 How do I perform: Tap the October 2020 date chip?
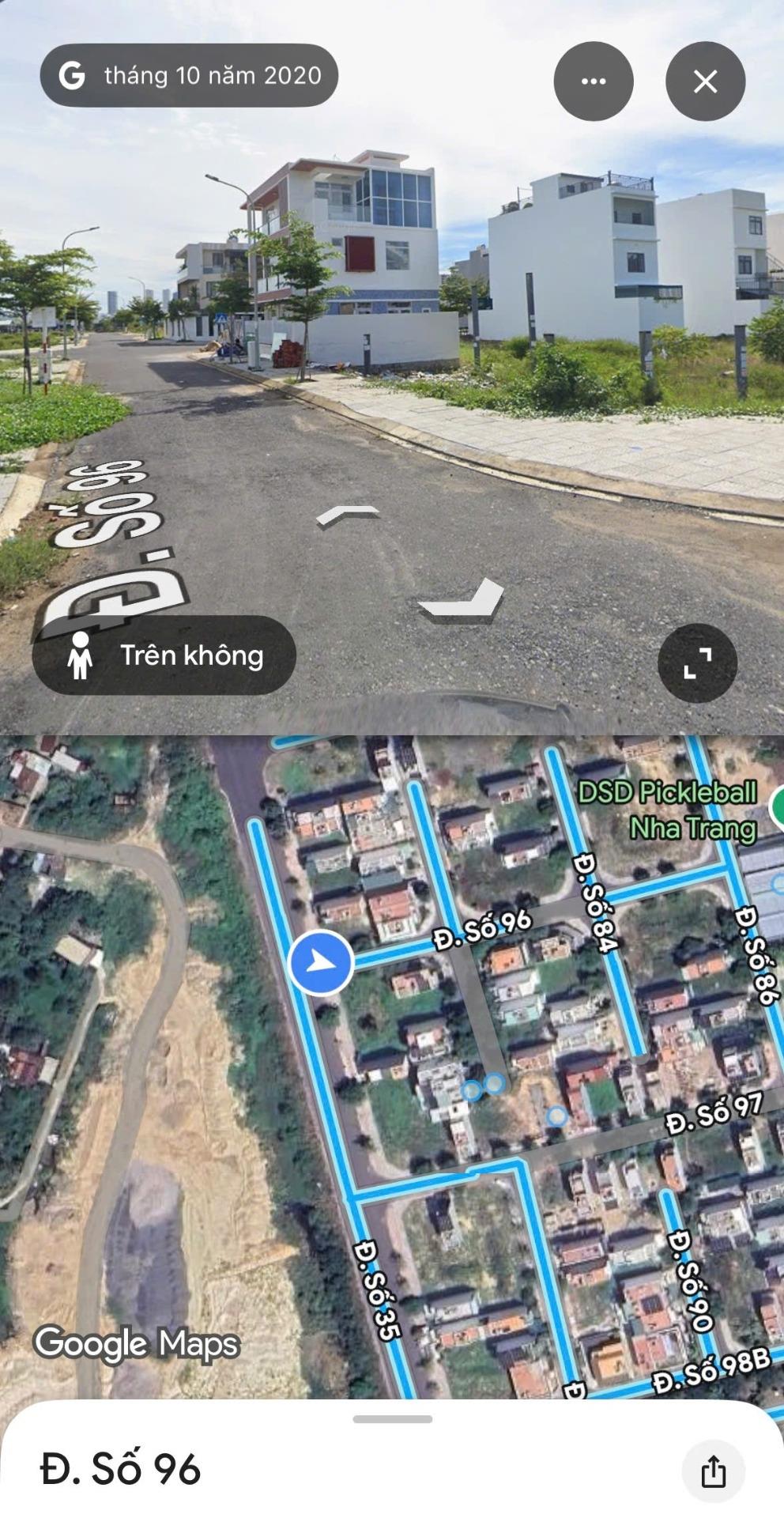(x=189, y=76)
